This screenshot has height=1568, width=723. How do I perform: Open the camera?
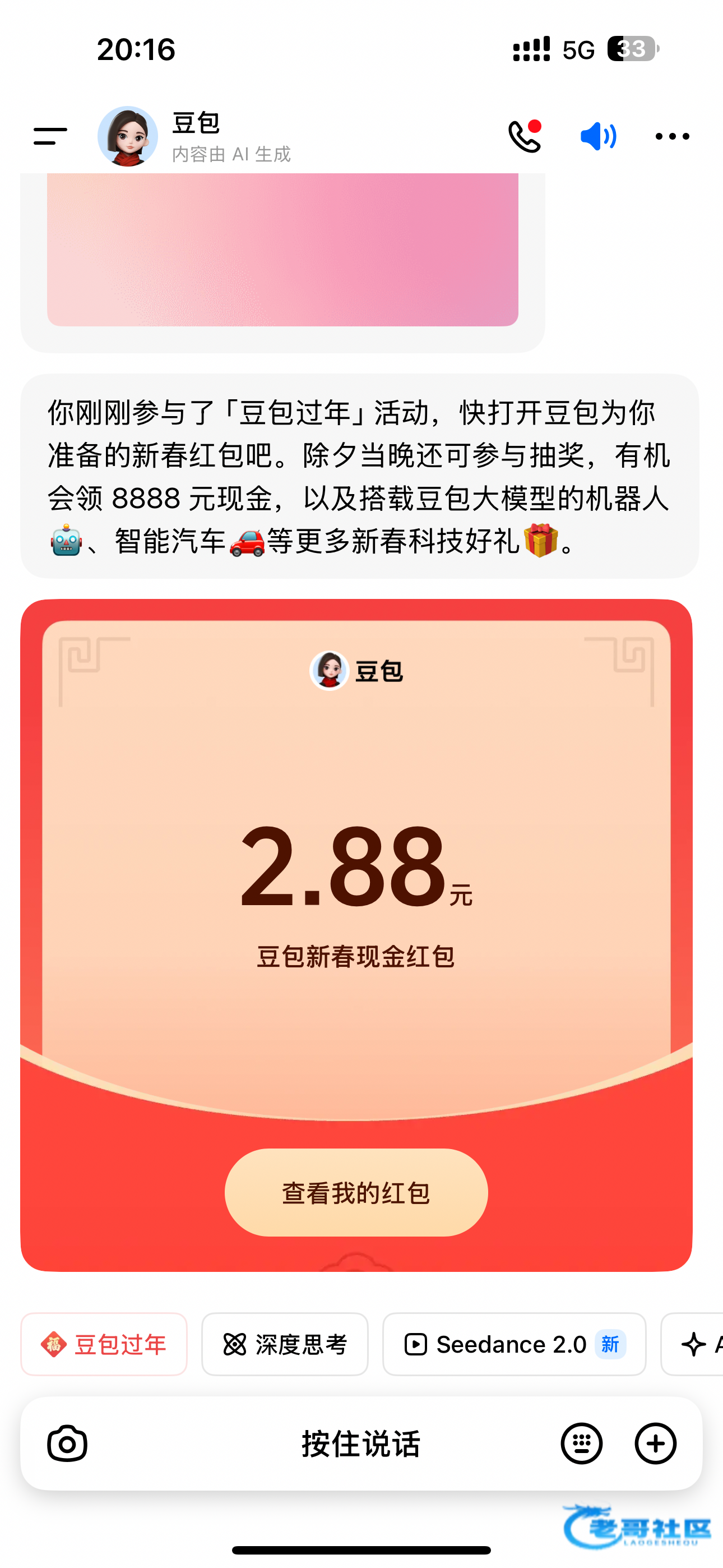click(68, 1443)
